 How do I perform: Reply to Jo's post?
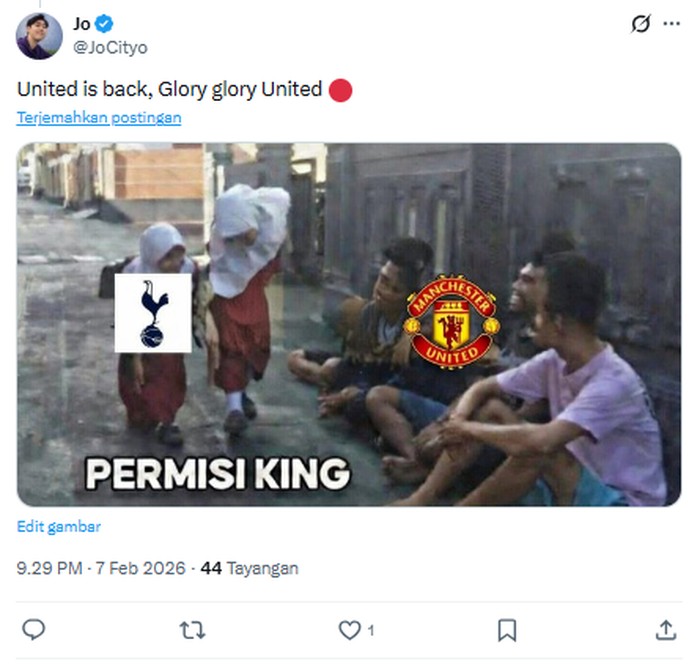point(33,629)
